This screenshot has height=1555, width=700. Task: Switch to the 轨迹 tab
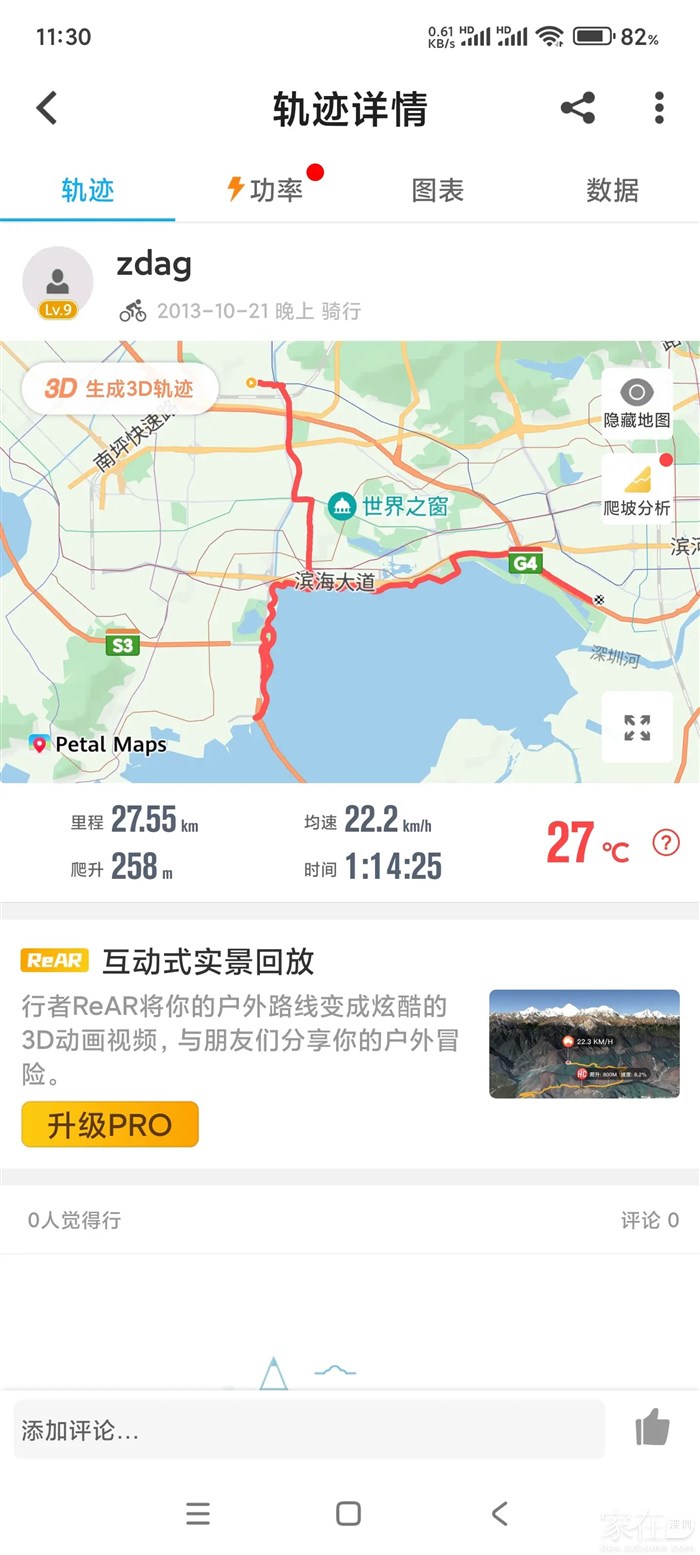tap(88, 190)
